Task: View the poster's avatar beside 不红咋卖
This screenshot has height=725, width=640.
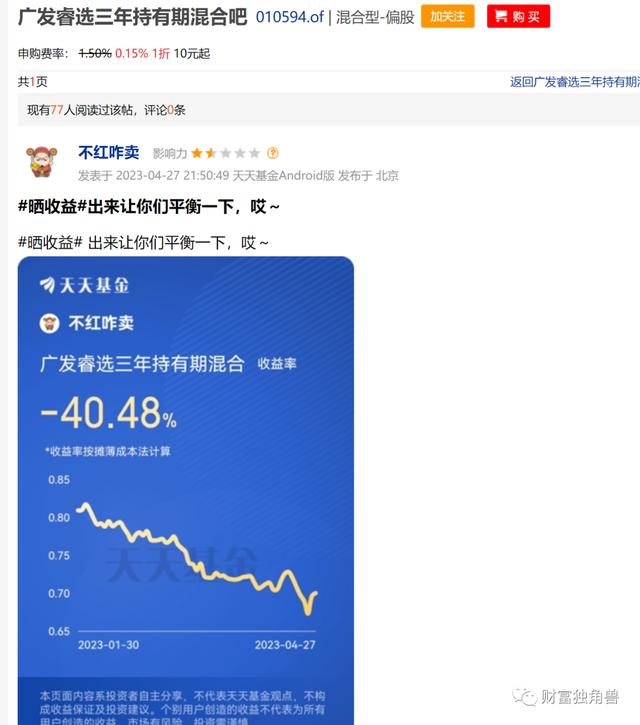Action: click(42, 162)
